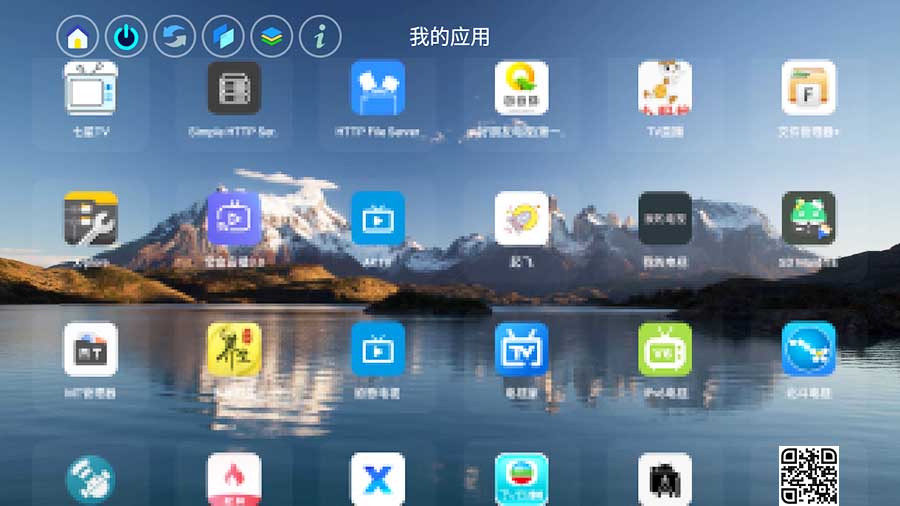The image size is (900, 506).
Task: Go to the home screen icon
Action: (x=78, y=37)
